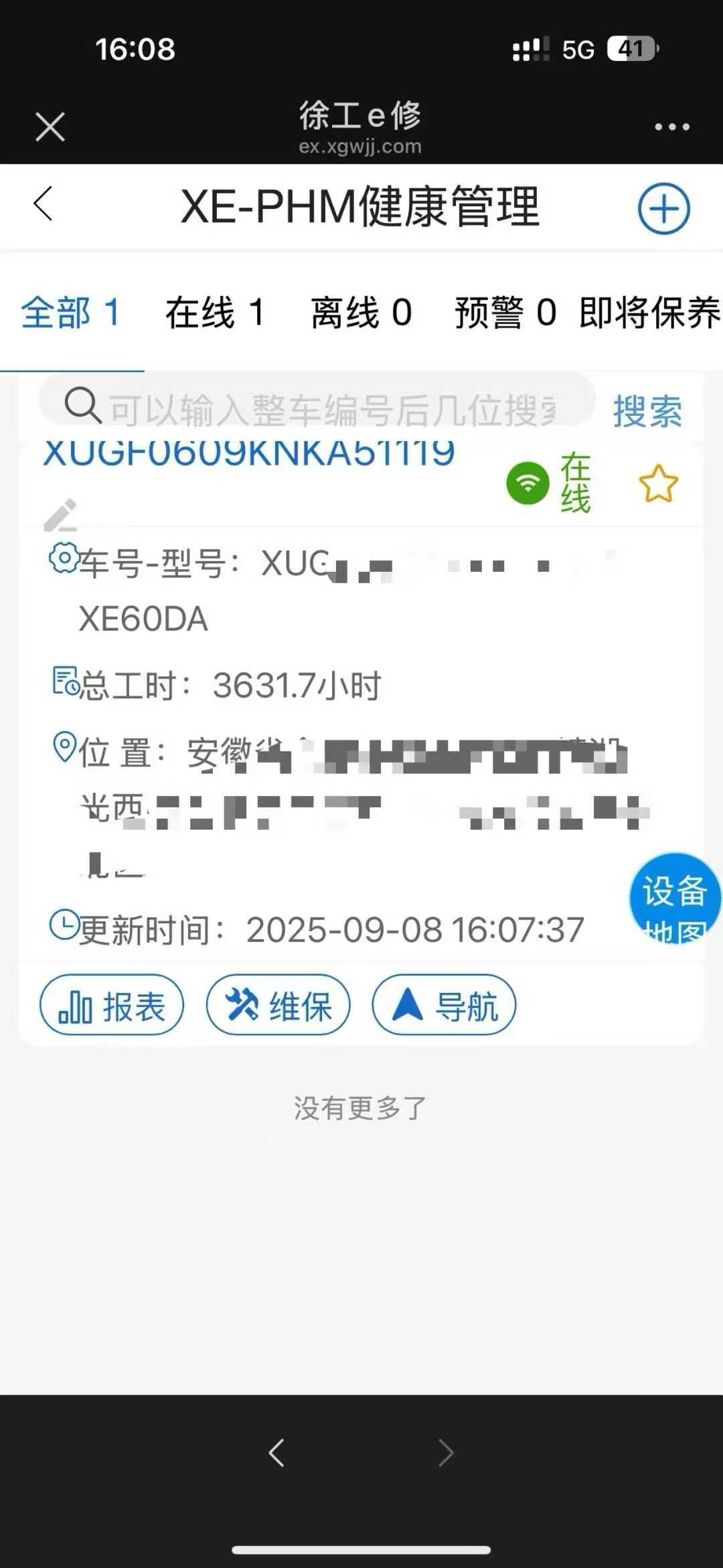Viewport: 723px width, 1568px height.
Task: Switch to the 预警 tab
Action: pos(505,313)
